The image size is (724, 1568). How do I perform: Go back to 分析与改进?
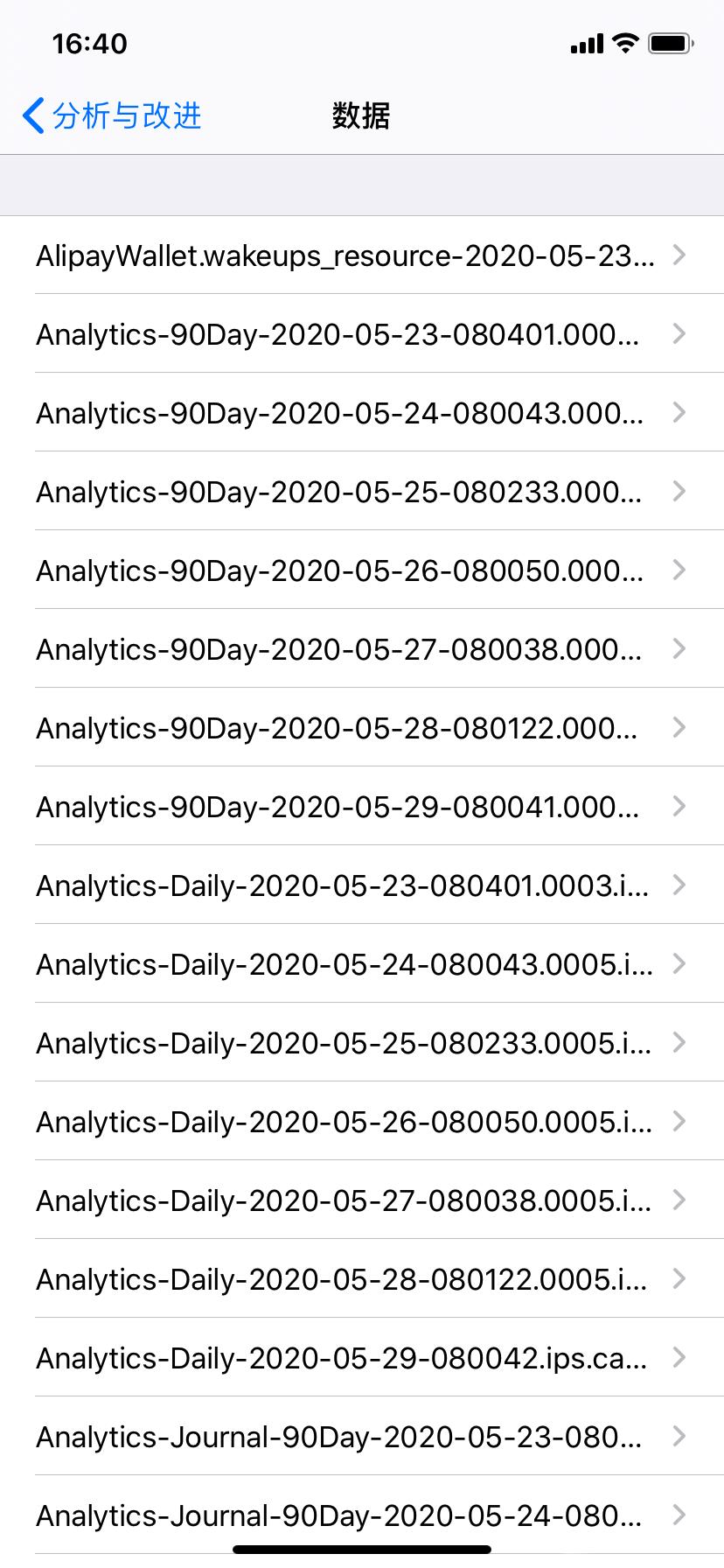[112, 115]
